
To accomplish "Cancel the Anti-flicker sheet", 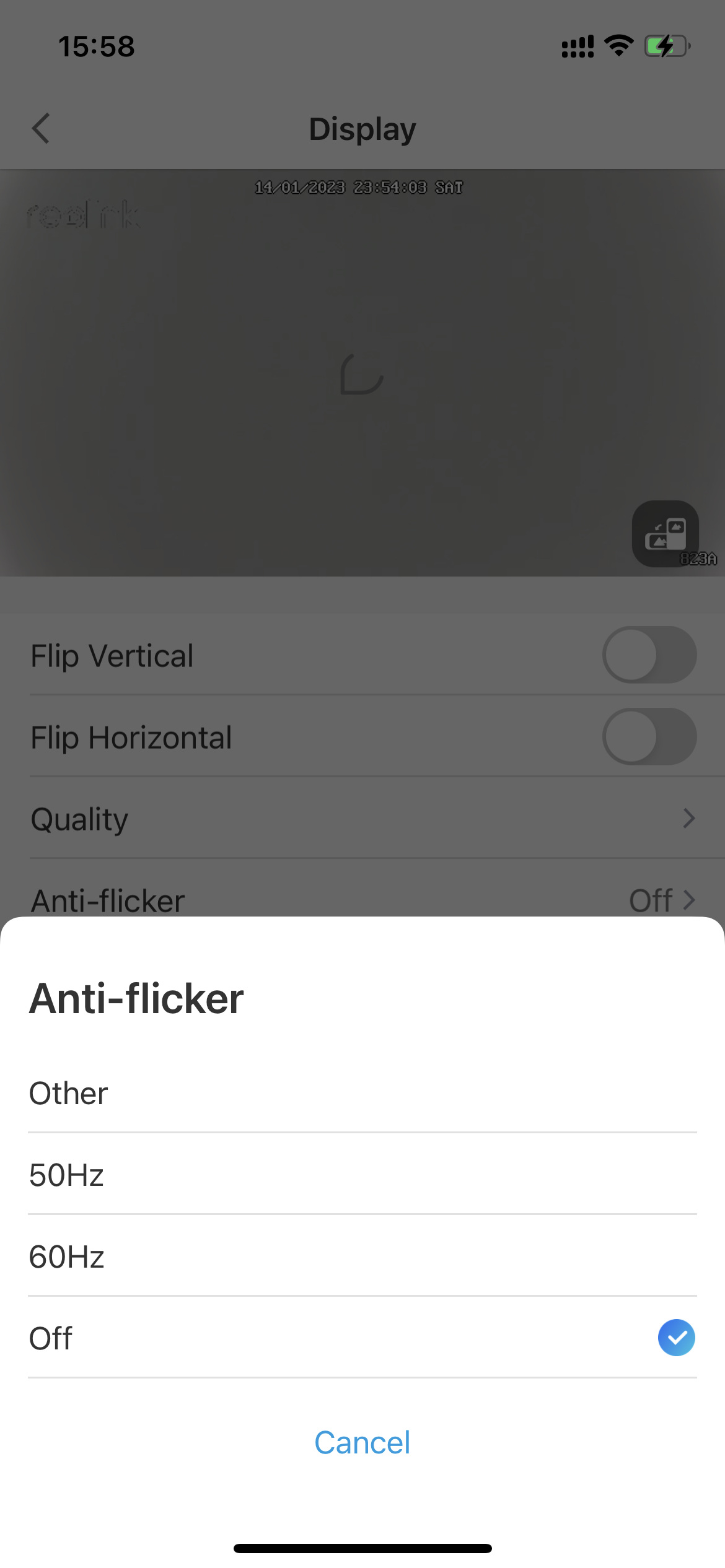I will point(362,1443).
